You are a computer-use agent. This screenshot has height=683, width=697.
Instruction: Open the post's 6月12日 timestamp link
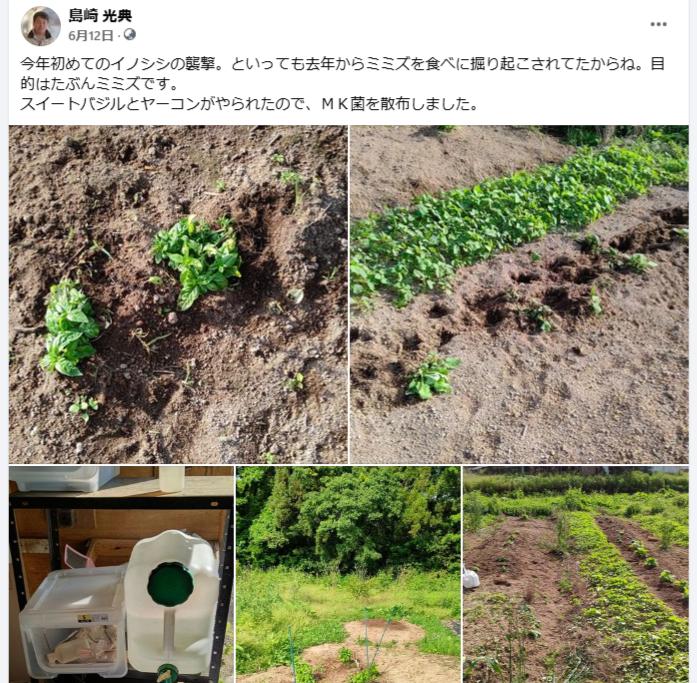coord(90,35)
